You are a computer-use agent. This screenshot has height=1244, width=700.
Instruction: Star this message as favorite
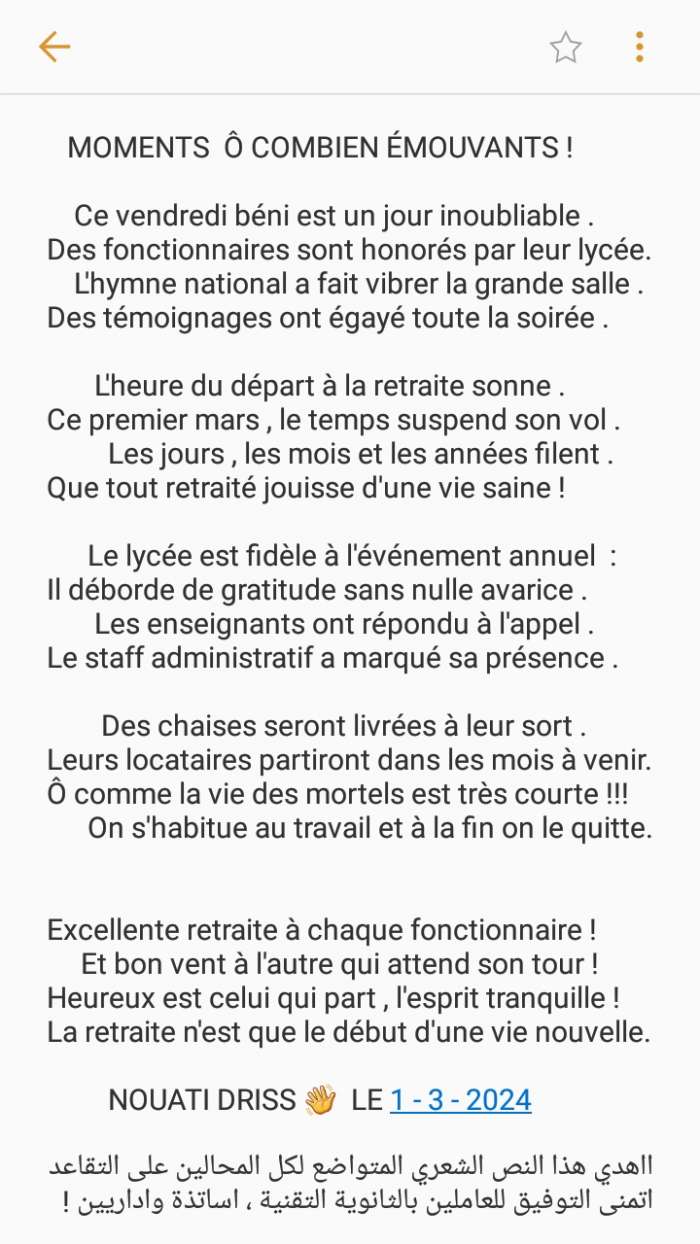point(565,47)
